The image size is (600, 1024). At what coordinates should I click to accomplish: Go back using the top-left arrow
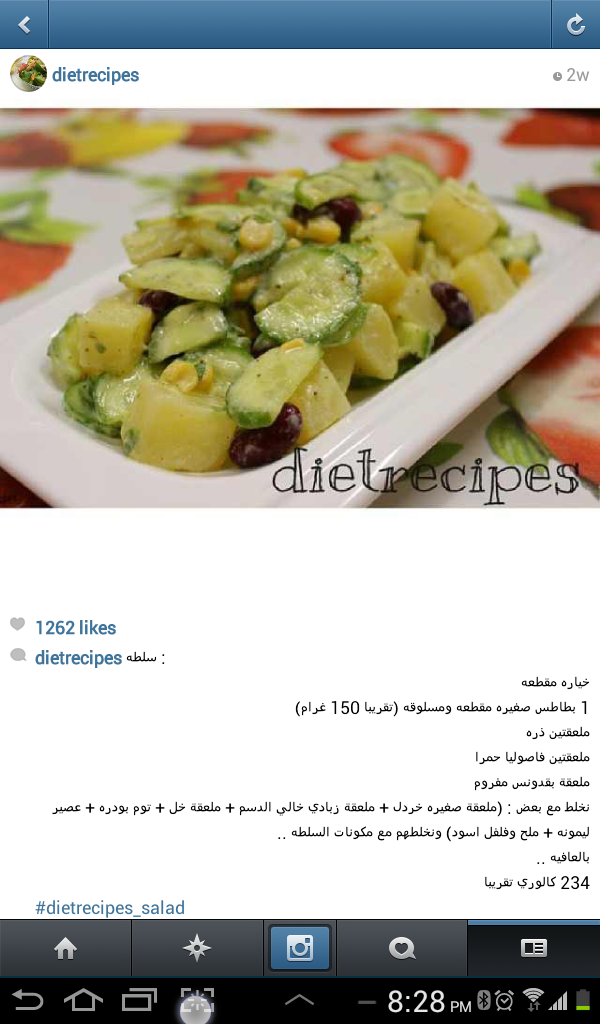[24, 24]
